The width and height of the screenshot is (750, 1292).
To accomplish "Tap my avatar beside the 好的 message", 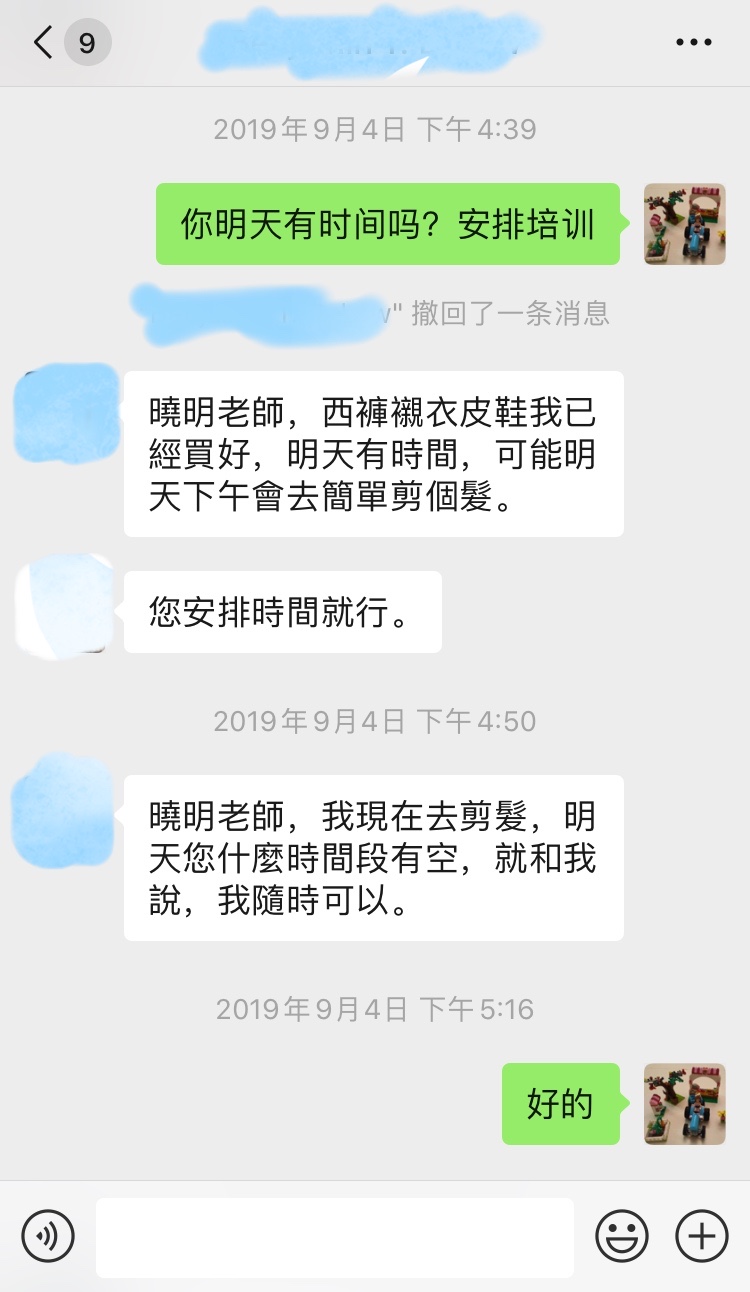I will (685, 1104).
